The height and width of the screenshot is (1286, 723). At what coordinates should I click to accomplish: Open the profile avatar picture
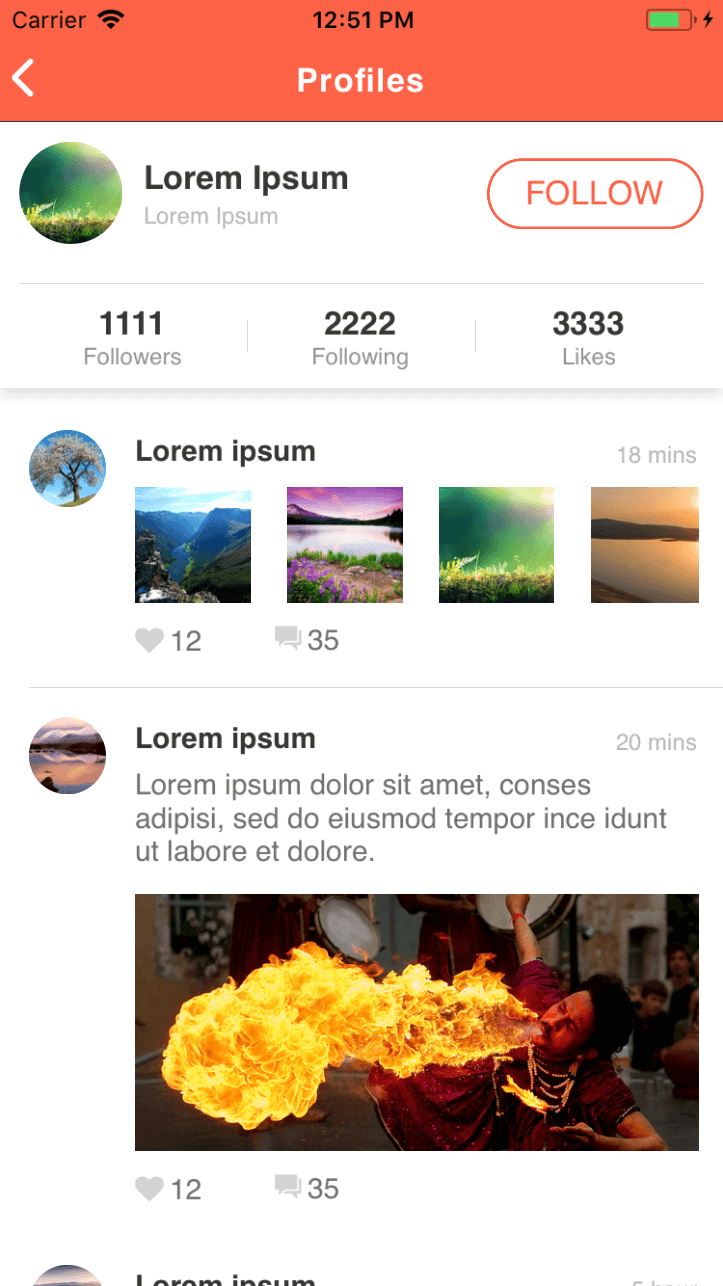pos(70,193)
